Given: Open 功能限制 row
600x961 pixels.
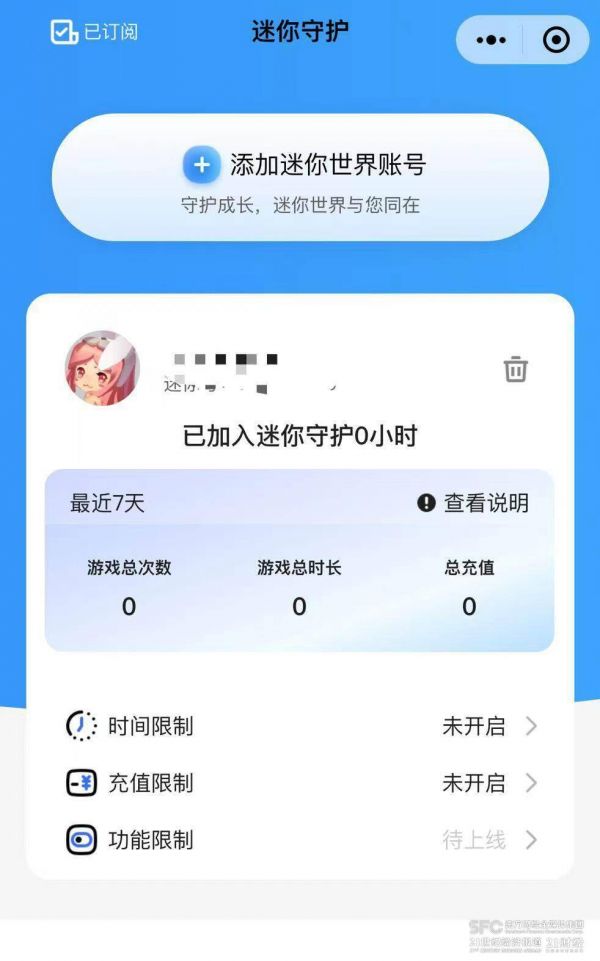Looking at the screenshot, I should point(300,840).
